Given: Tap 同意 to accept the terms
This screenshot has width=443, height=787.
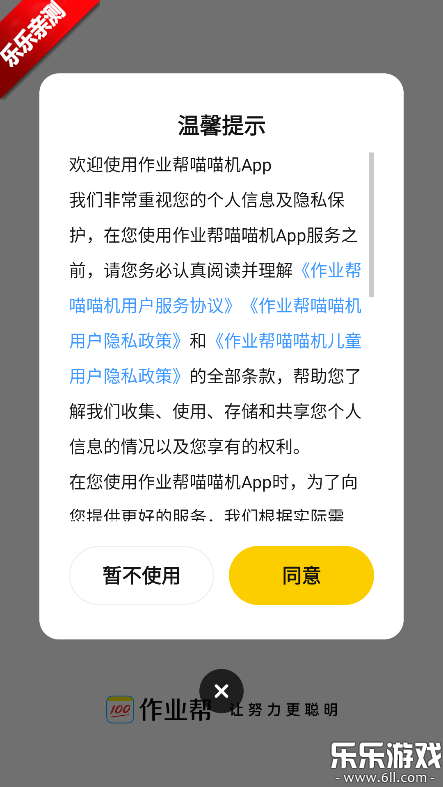Looking at the screenshot, I should click(301, 575).
